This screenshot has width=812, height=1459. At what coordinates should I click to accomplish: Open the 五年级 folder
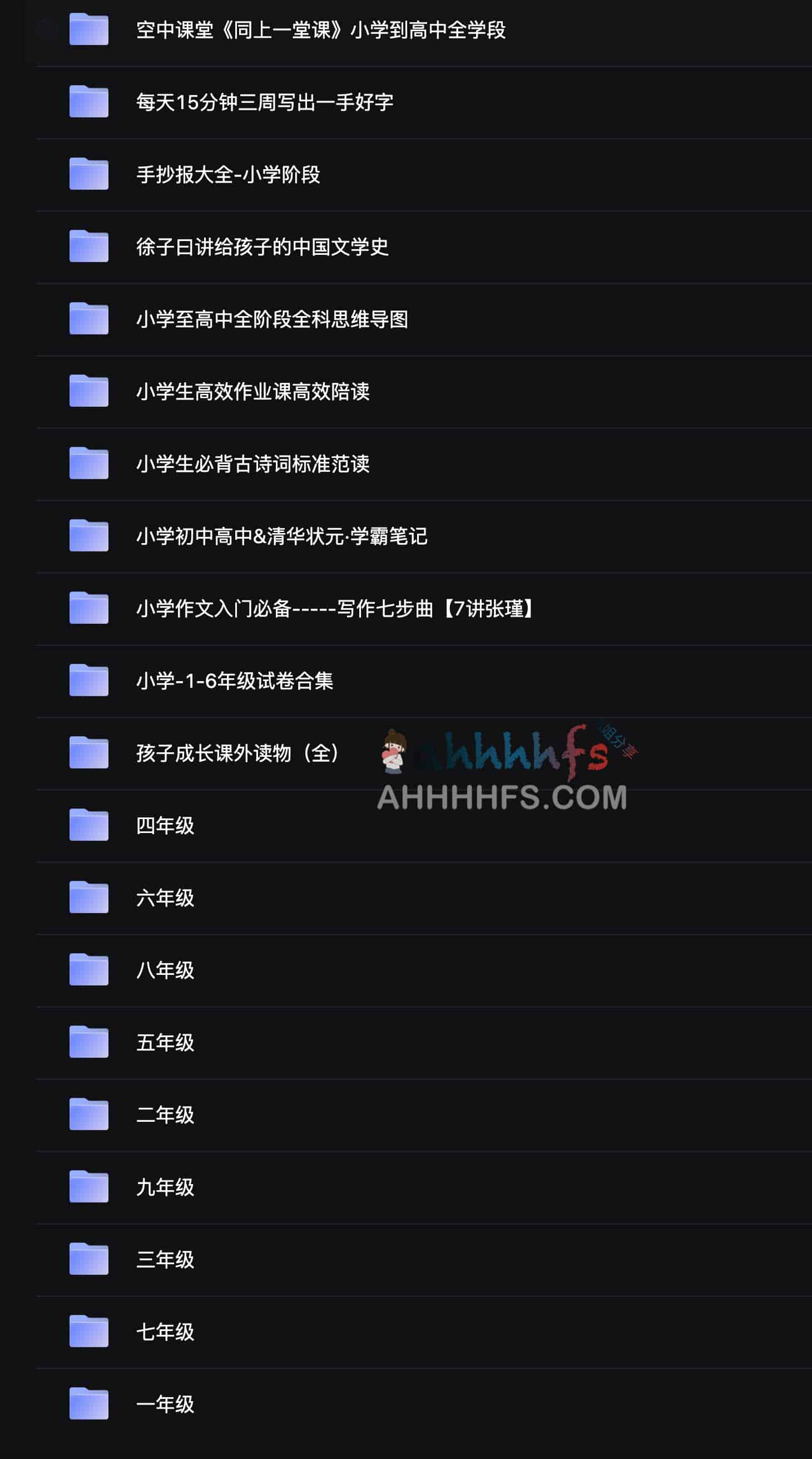click(165, 1043)
